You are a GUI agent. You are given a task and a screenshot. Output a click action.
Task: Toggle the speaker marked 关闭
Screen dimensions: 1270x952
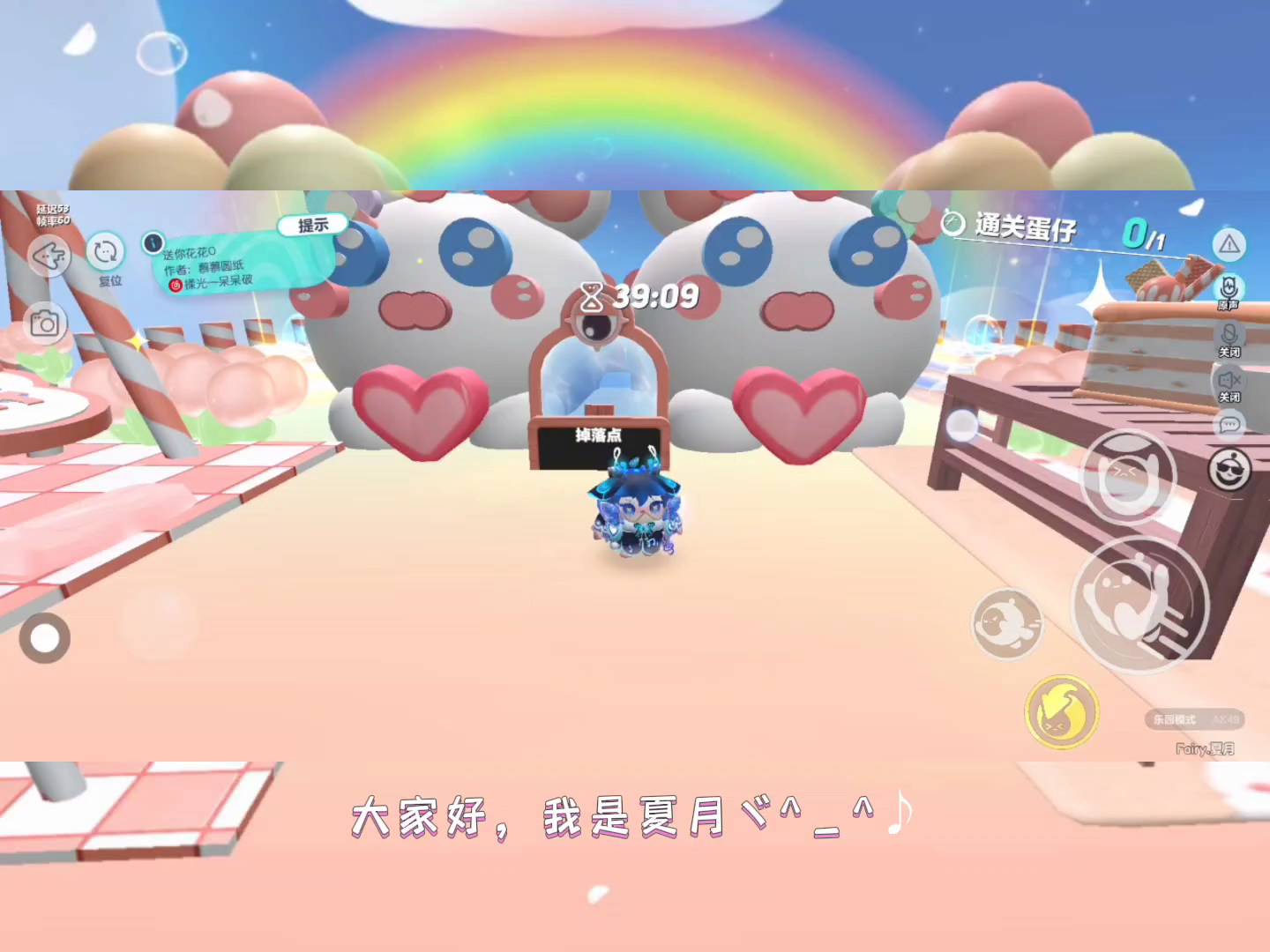(1229, 383)
